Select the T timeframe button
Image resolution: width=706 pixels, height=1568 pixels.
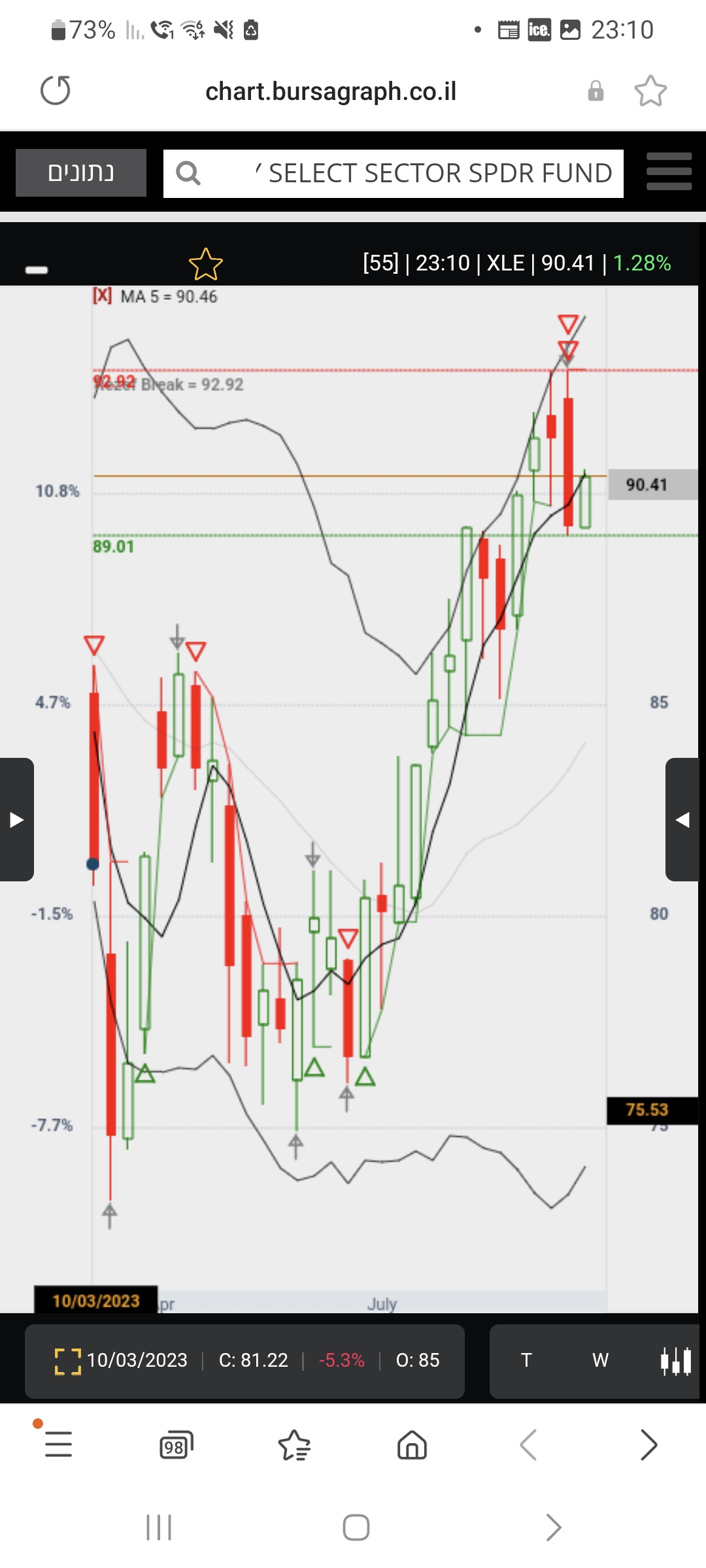(526, 1361)
